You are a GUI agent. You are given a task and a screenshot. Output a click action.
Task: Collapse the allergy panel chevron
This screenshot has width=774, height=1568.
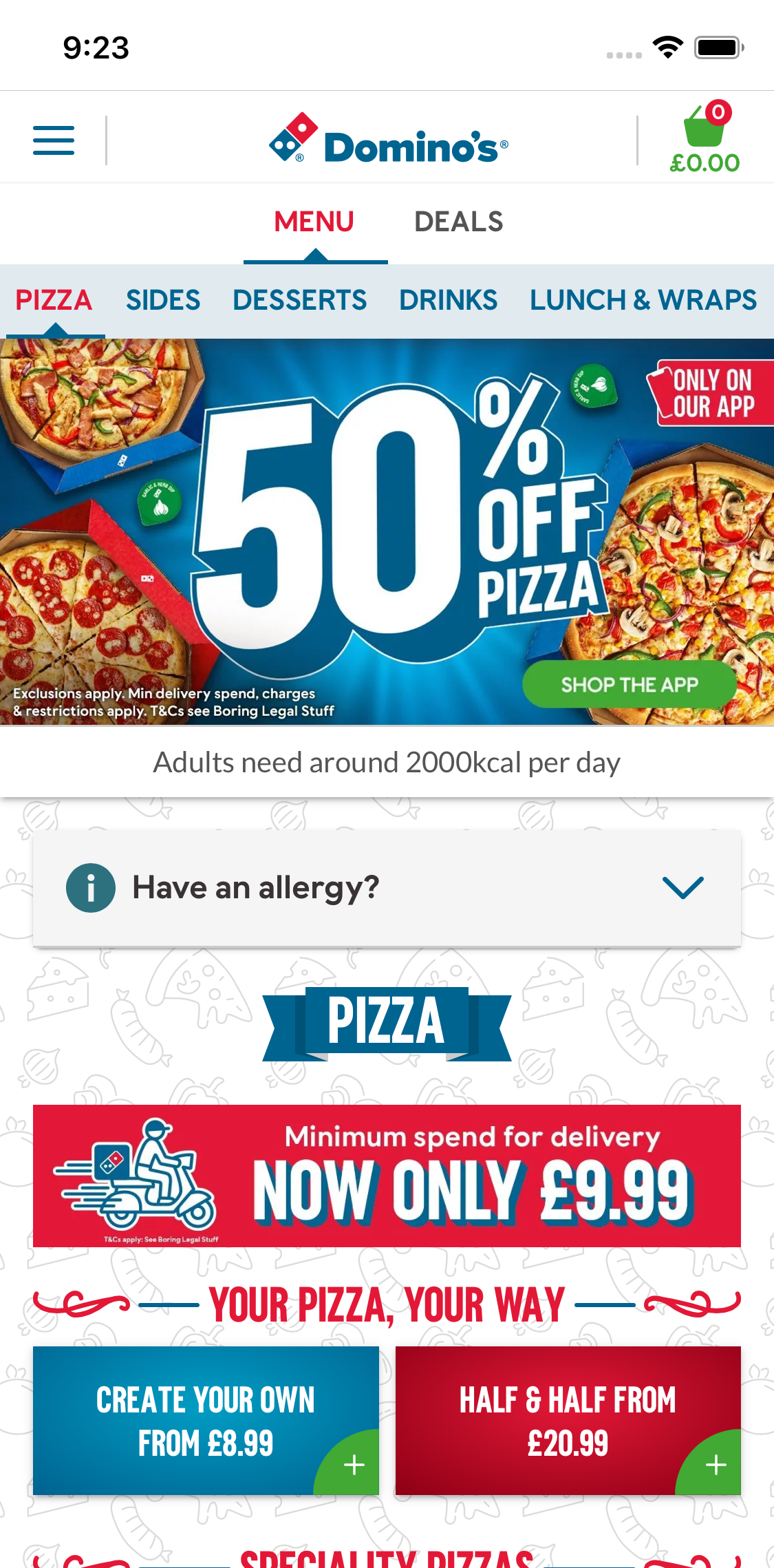pos(682,888)
